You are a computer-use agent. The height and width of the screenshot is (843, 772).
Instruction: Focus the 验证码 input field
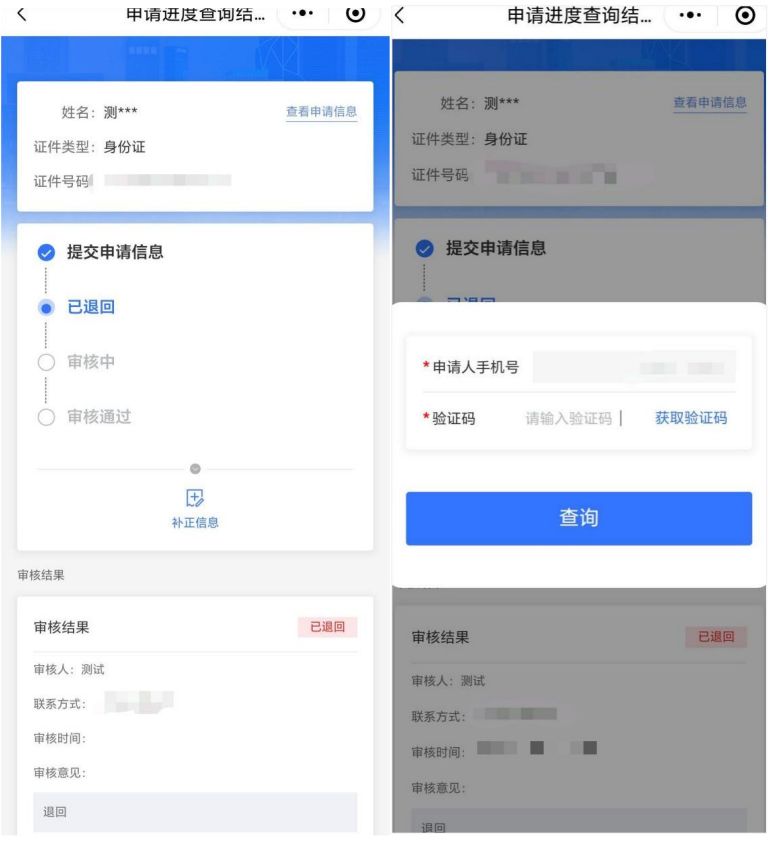point(570,418)
